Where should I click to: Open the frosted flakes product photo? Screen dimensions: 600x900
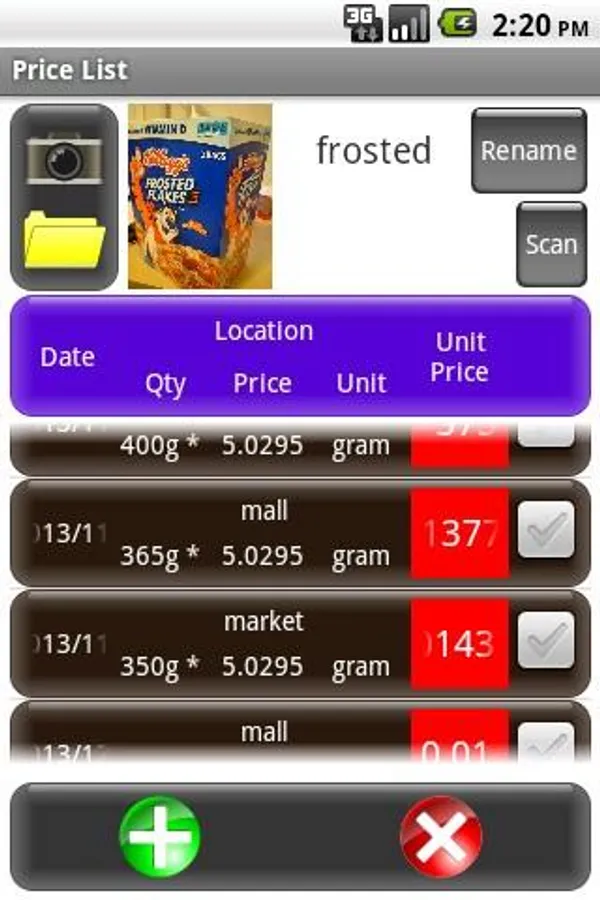pos(200,196)
